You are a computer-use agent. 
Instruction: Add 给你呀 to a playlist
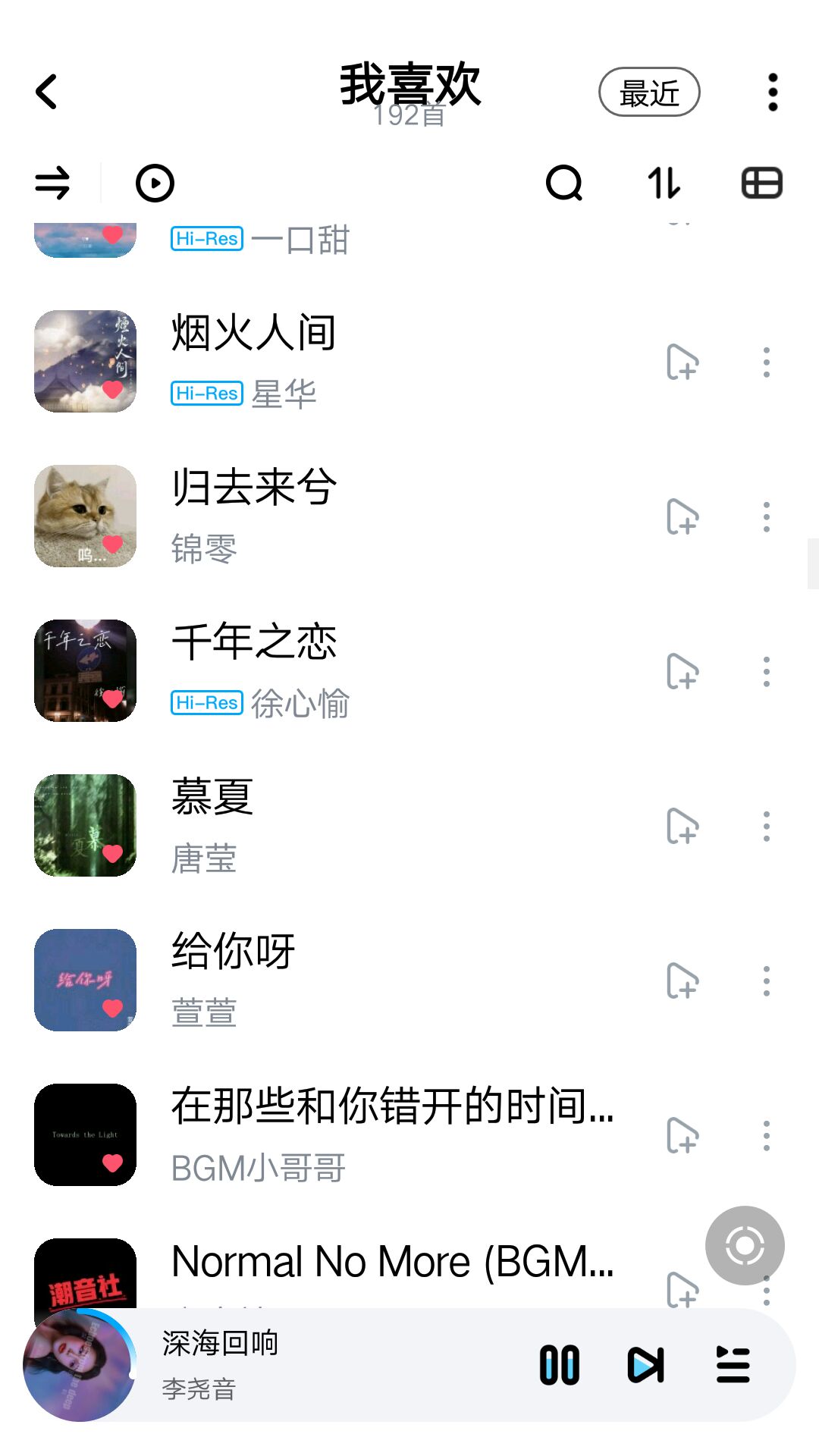pyautogui.click(x=682, y=981)
